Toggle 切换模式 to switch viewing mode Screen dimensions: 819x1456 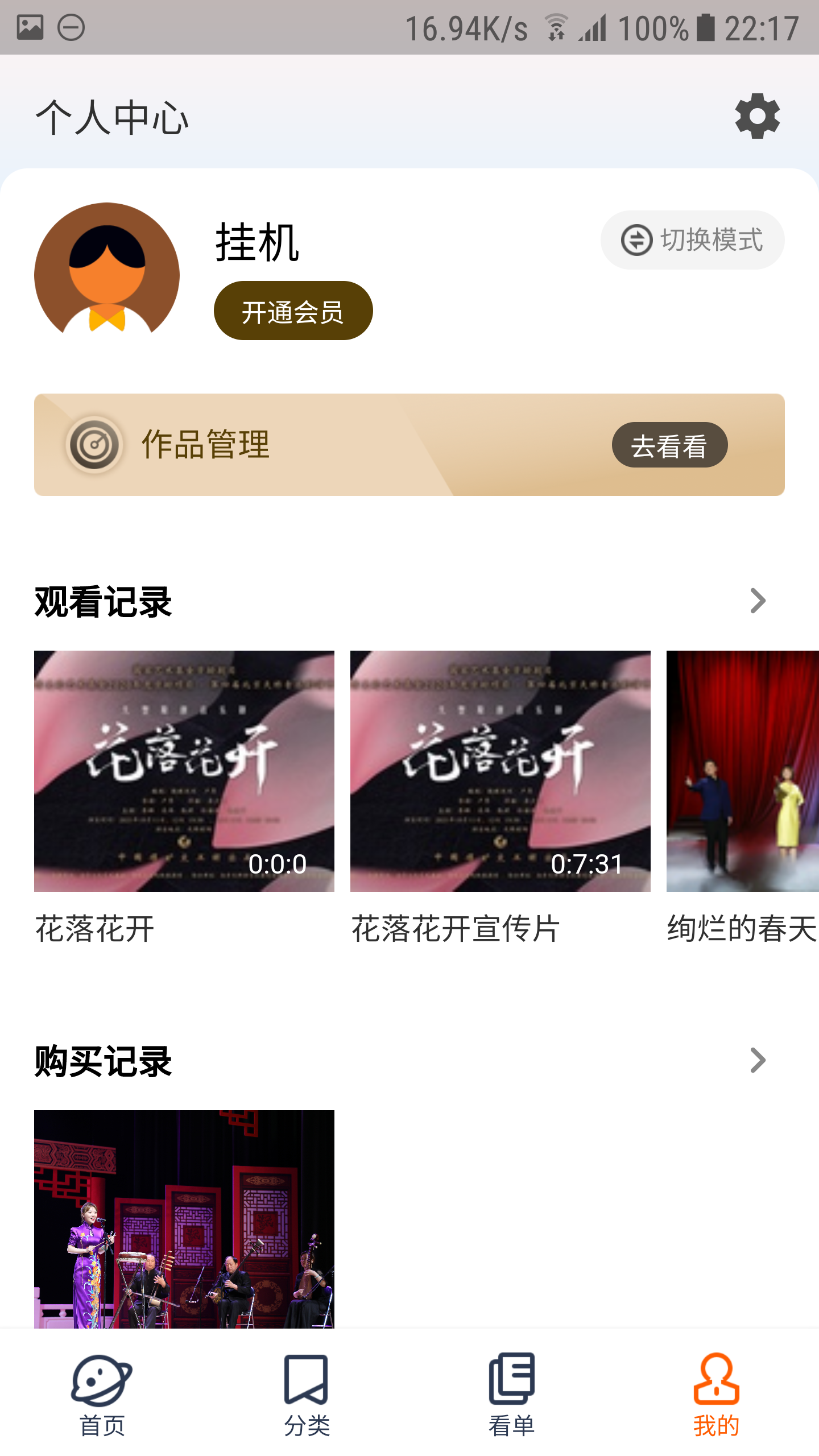(x=692, y=239)
